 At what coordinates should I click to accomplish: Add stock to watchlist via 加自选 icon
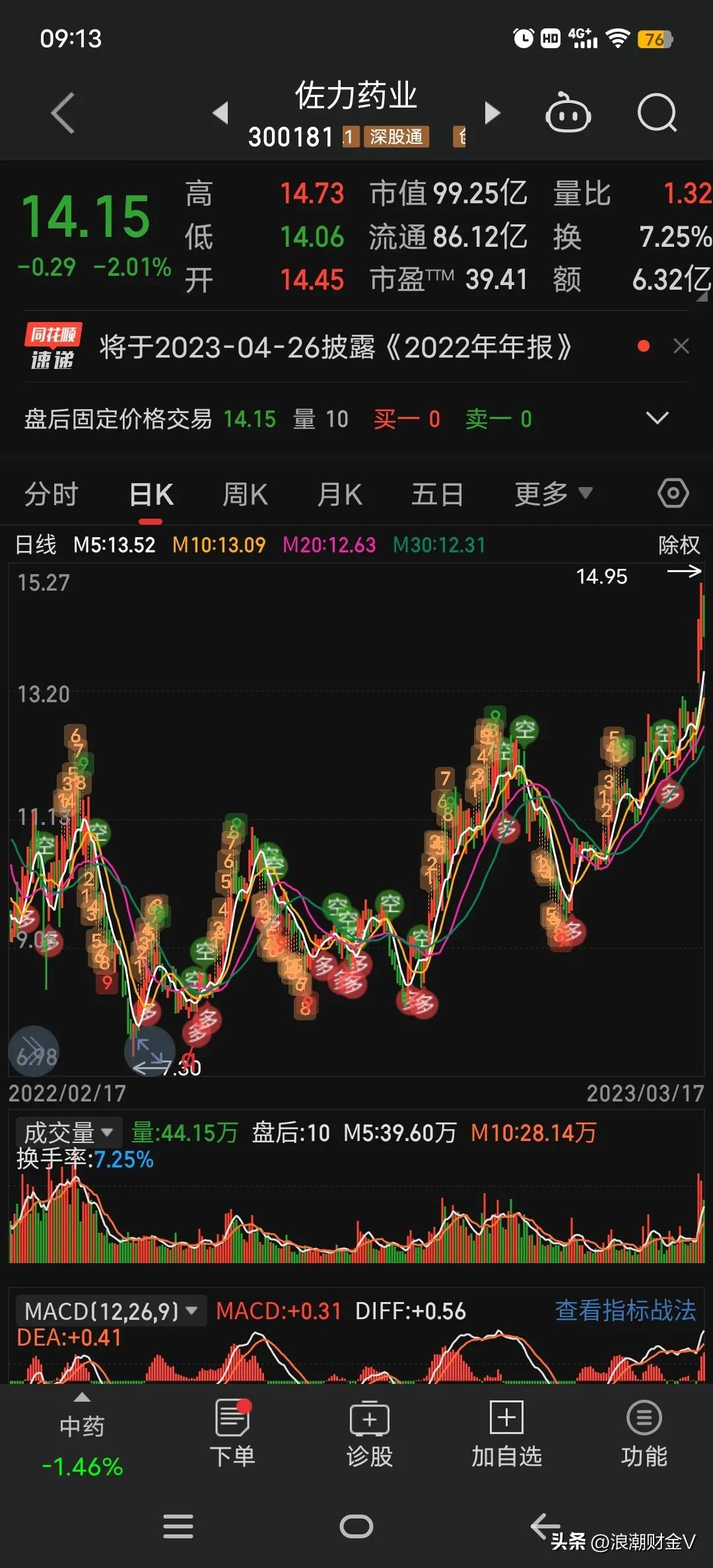click(x=506, y=1435)
